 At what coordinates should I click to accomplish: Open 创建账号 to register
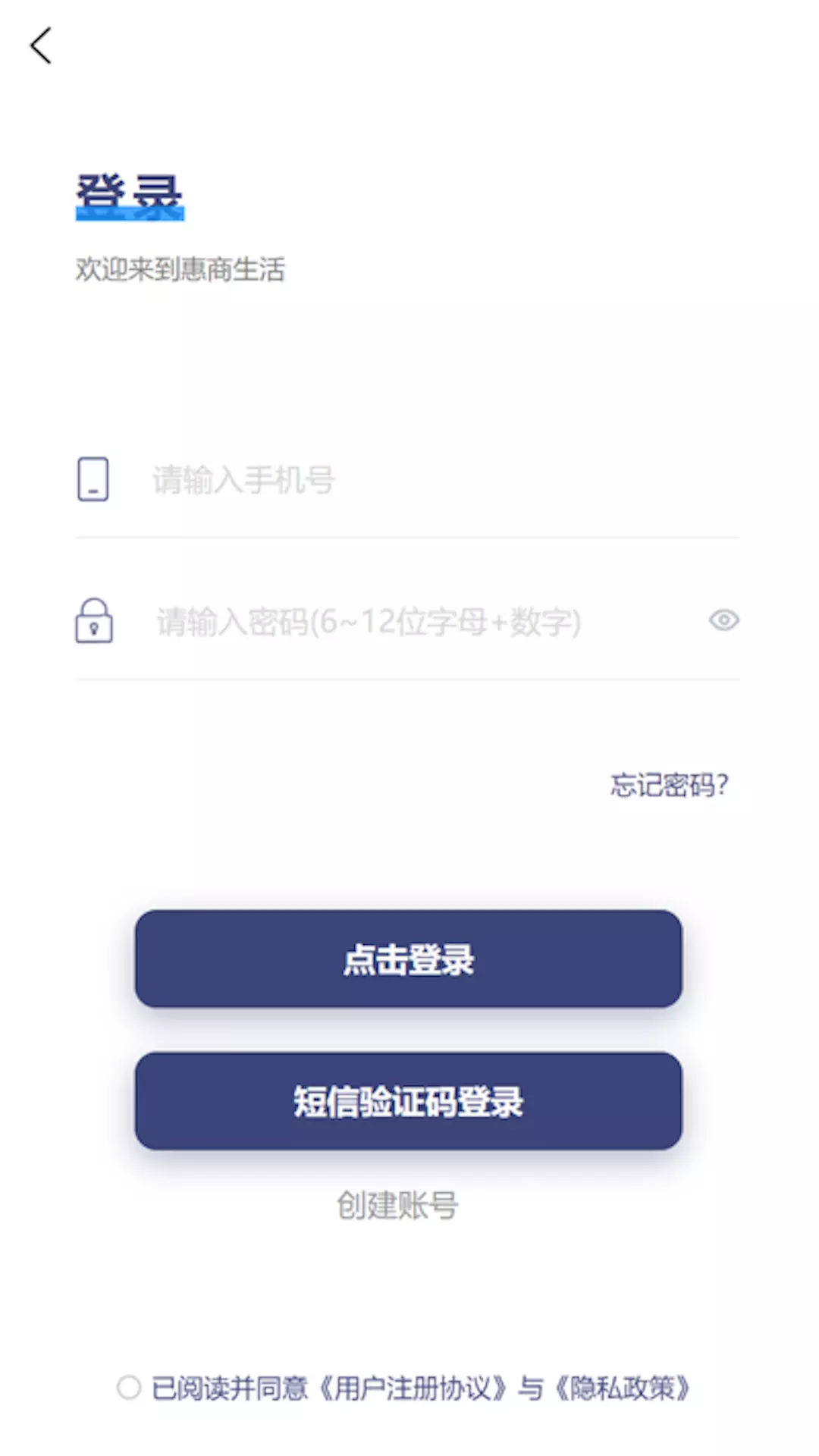[397, 1205]
